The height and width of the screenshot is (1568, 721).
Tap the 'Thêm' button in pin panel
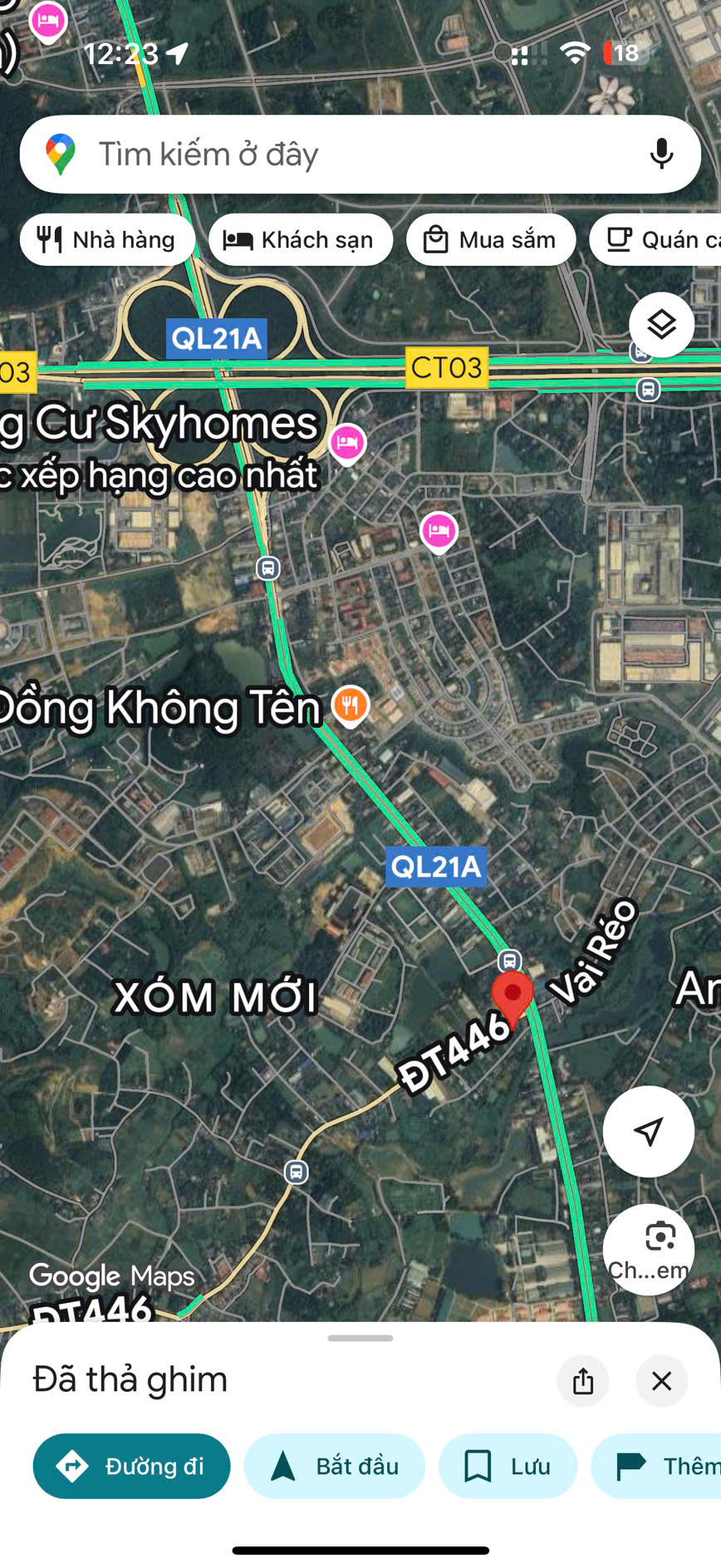point(665,1466)
